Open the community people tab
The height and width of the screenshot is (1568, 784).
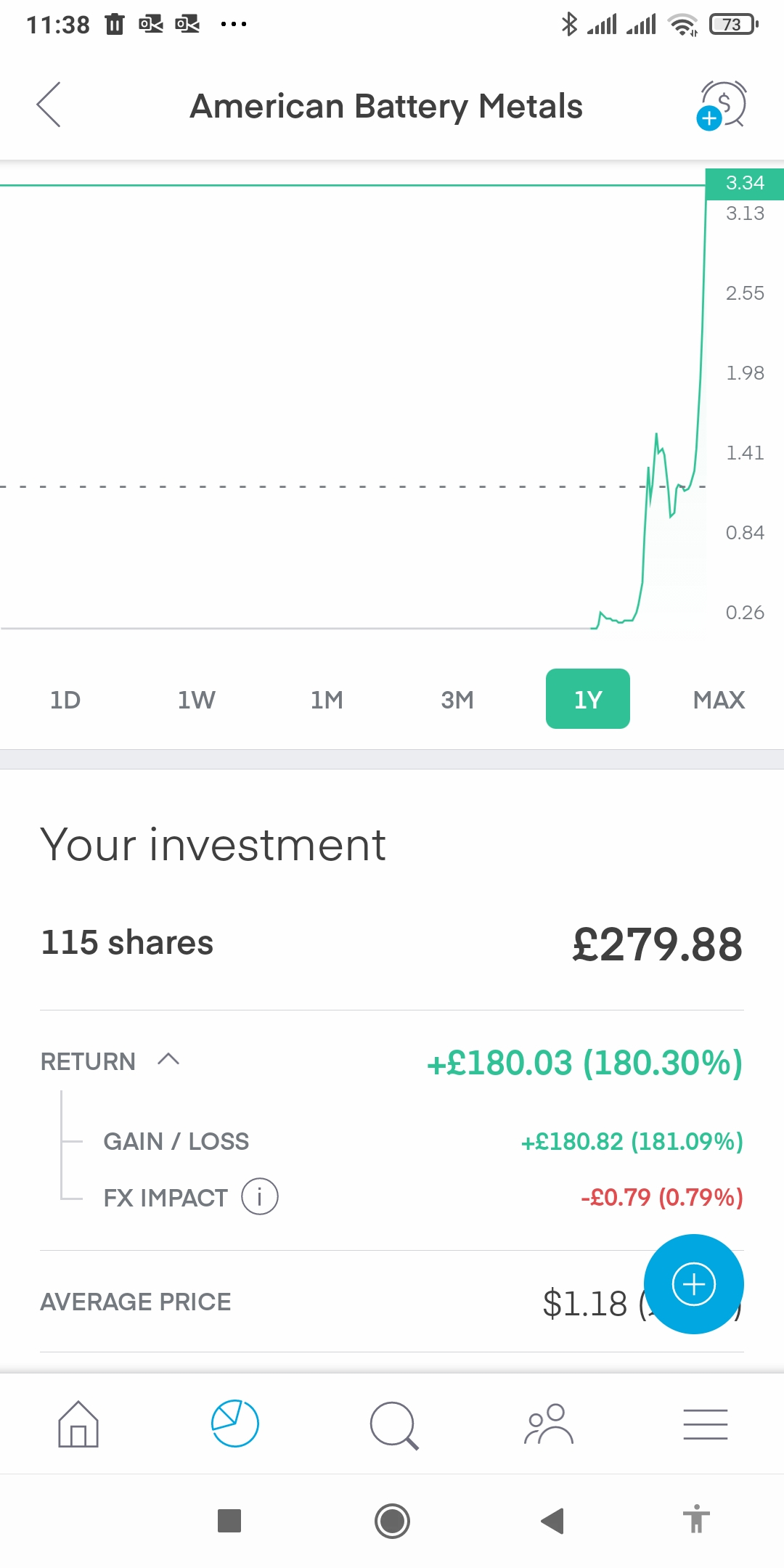click(x=549, y=1424)
